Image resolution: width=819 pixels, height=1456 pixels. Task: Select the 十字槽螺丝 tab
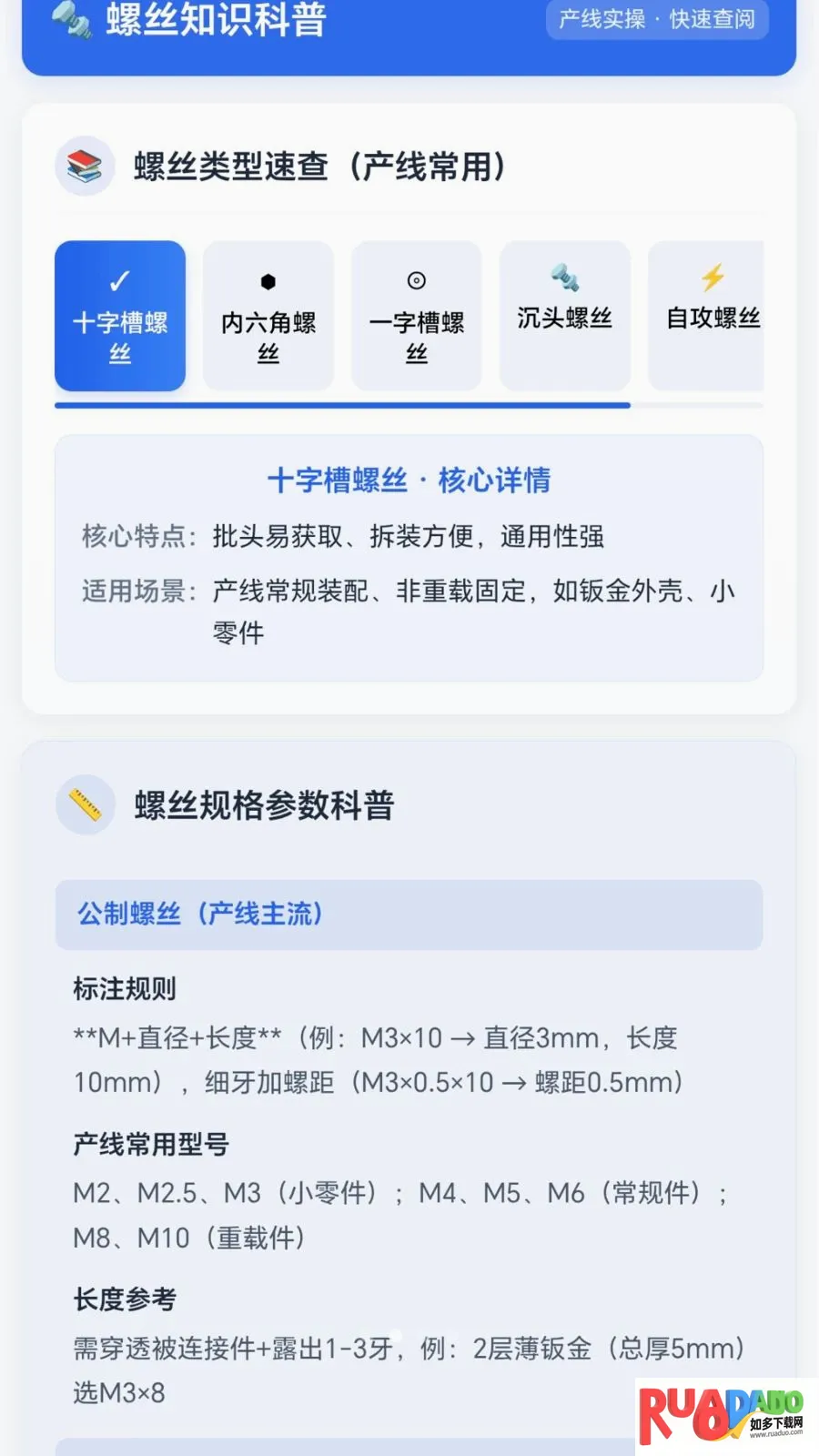[120, 316]
